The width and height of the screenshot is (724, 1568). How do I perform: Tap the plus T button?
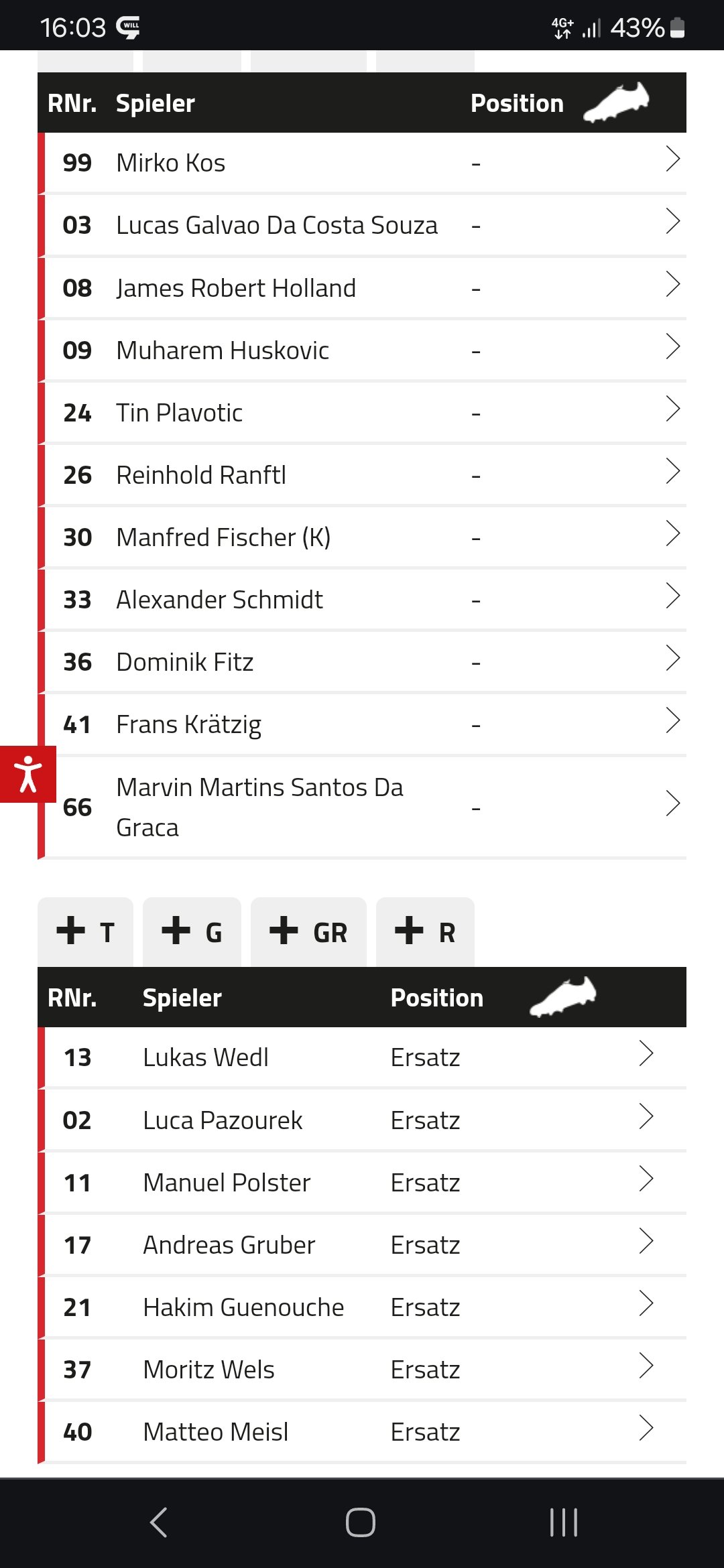[85, 932]
